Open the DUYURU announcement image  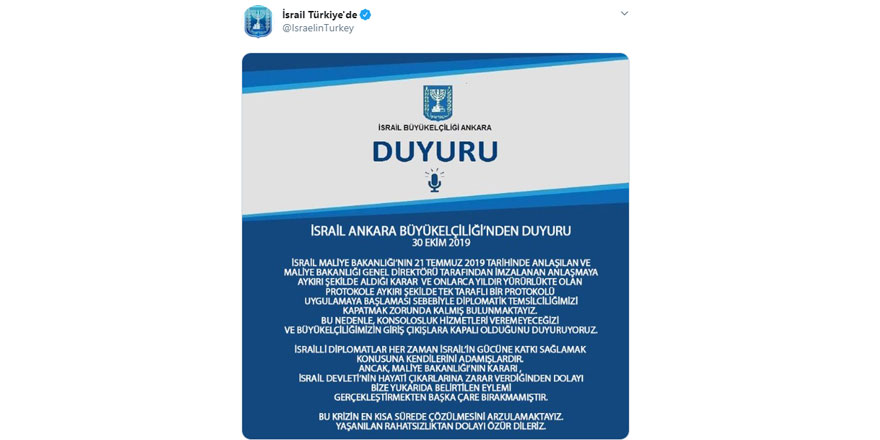click(x=435, y=246)
